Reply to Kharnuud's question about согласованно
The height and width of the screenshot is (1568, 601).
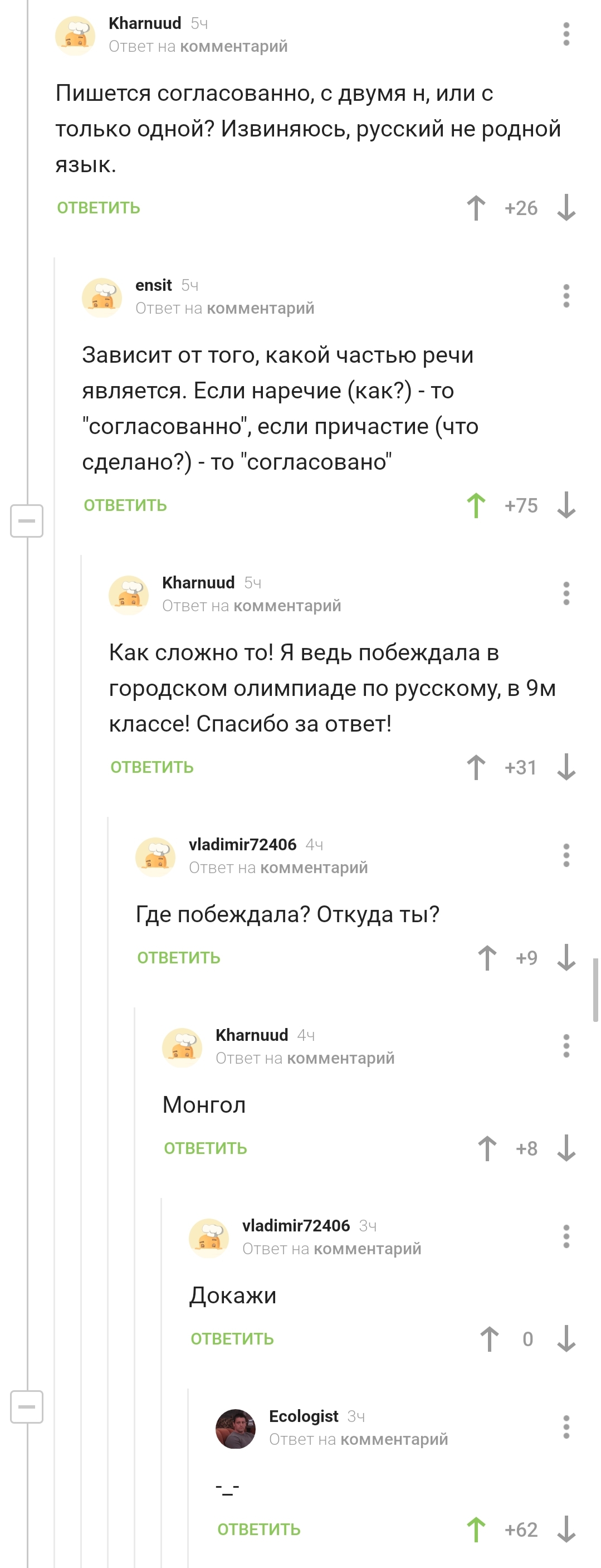point(98,208)
